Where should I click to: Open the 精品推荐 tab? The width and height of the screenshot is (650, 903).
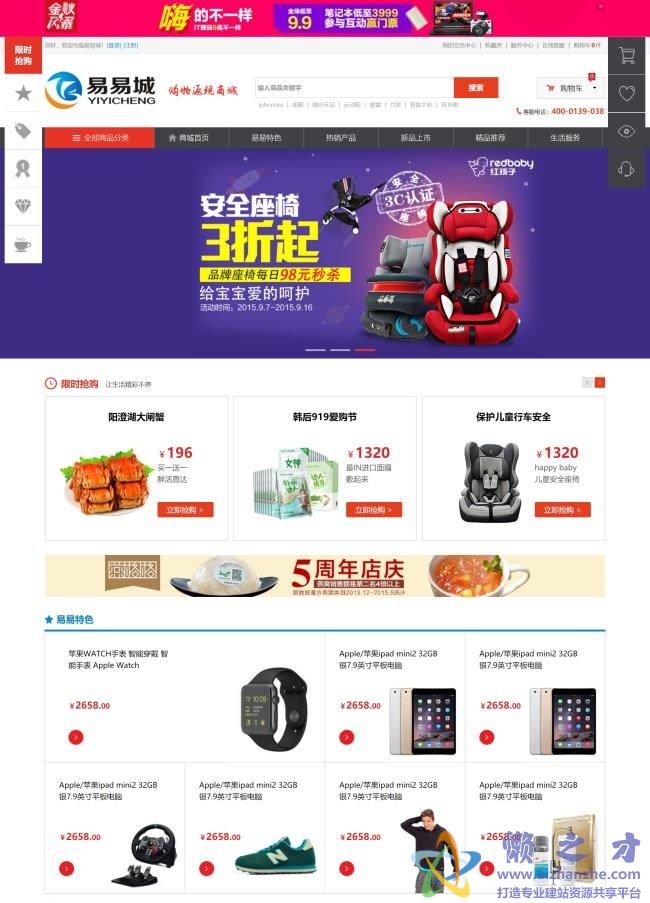[490, 138]
